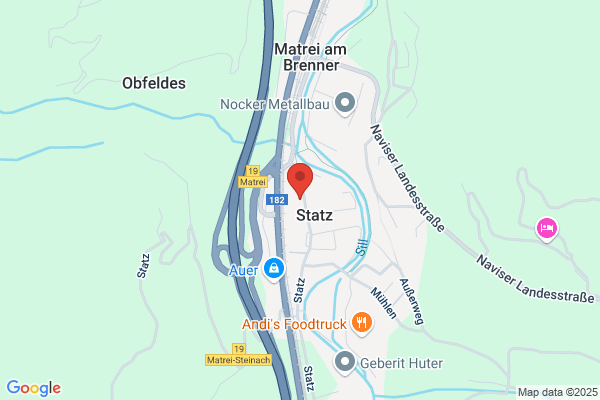The height and width of the screenshot is (400, 600).
Task: Open the Google logo link
Action: coord(34,388)
